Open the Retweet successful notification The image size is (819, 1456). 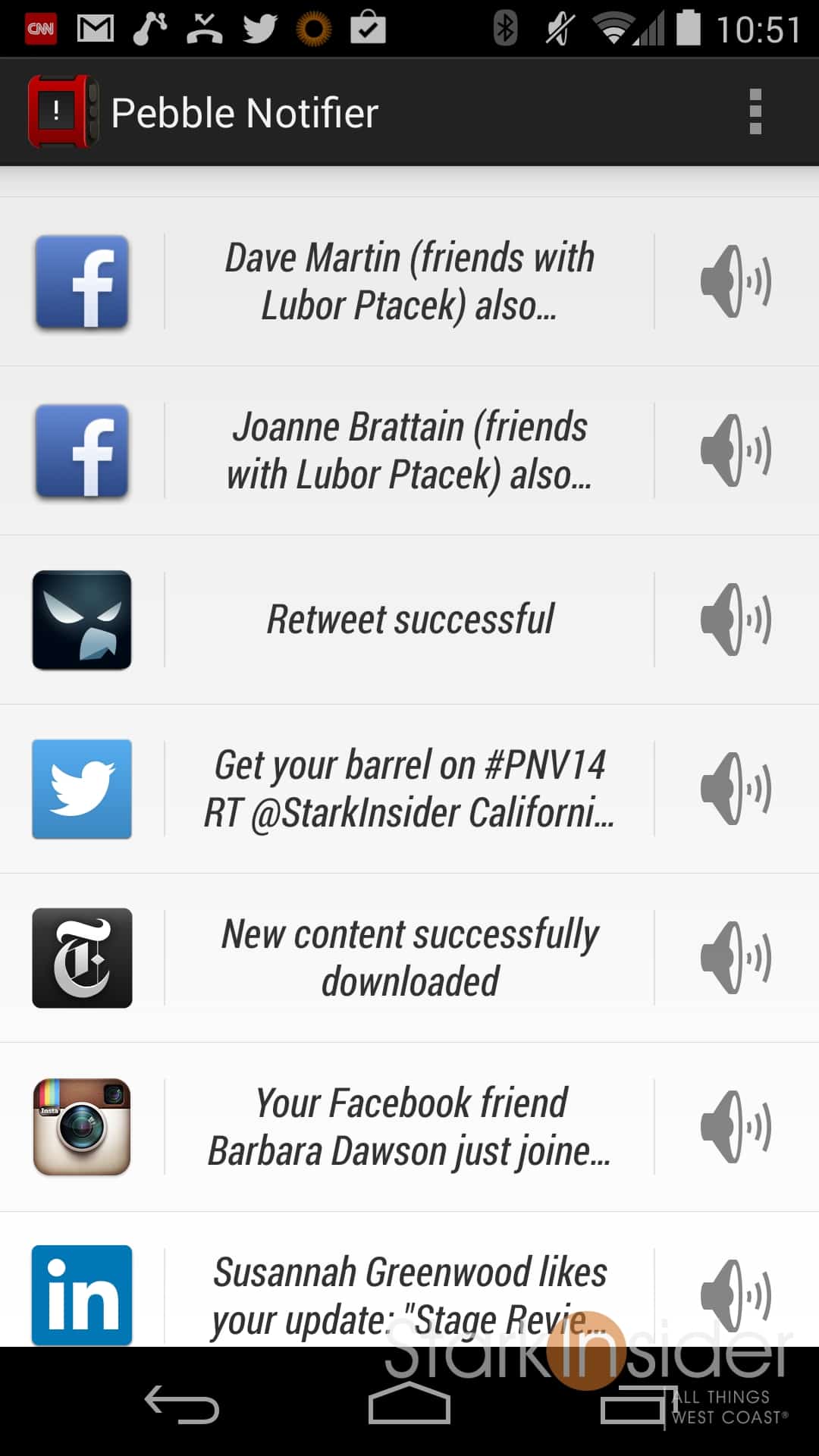(409, 620)
